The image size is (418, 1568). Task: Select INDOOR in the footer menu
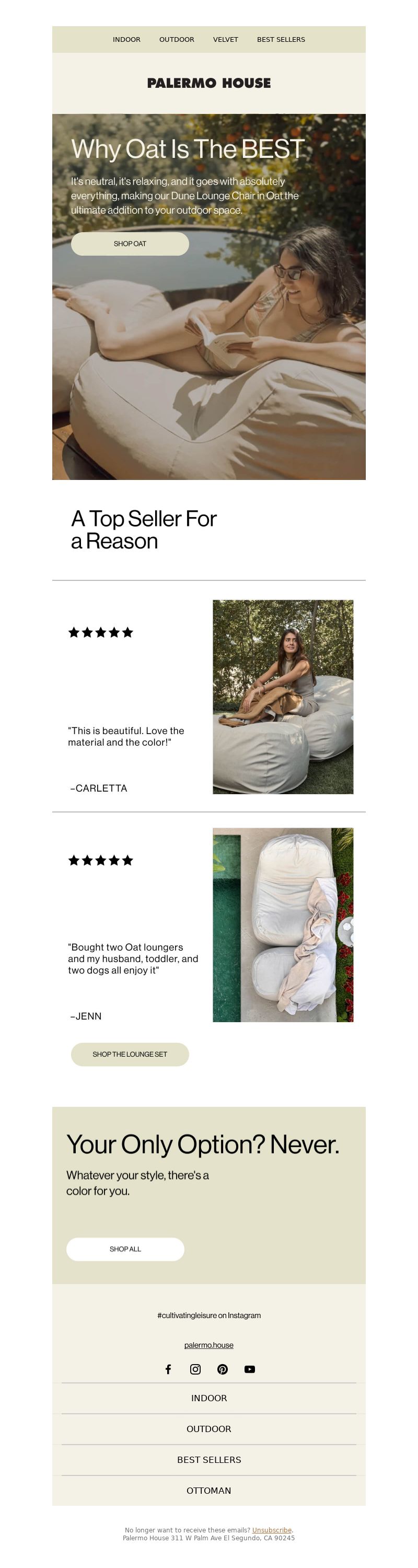coord(208,1398)
